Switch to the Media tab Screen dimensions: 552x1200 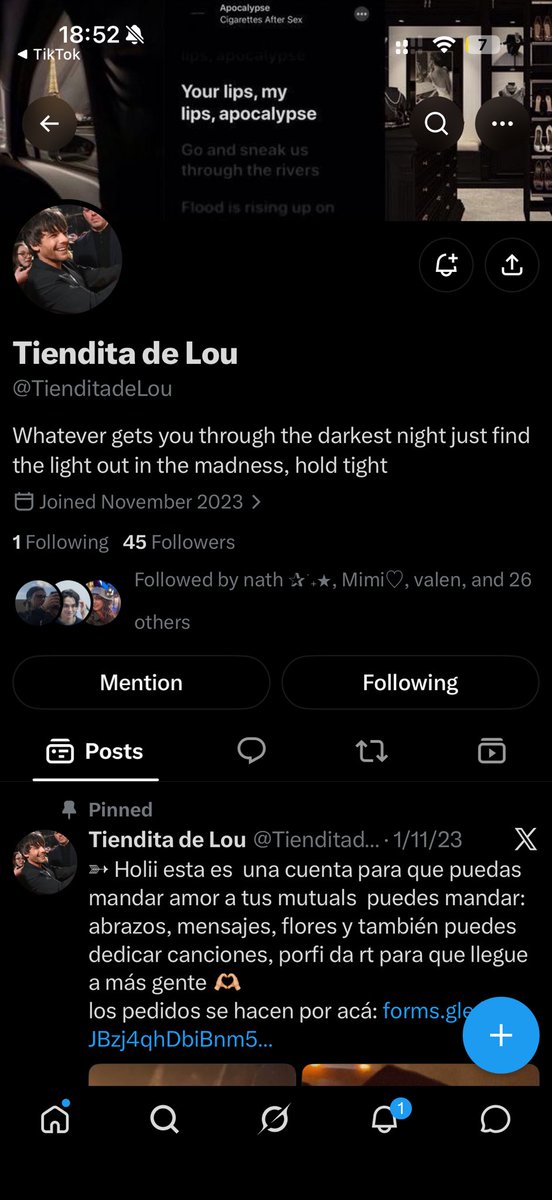[491, 751]
